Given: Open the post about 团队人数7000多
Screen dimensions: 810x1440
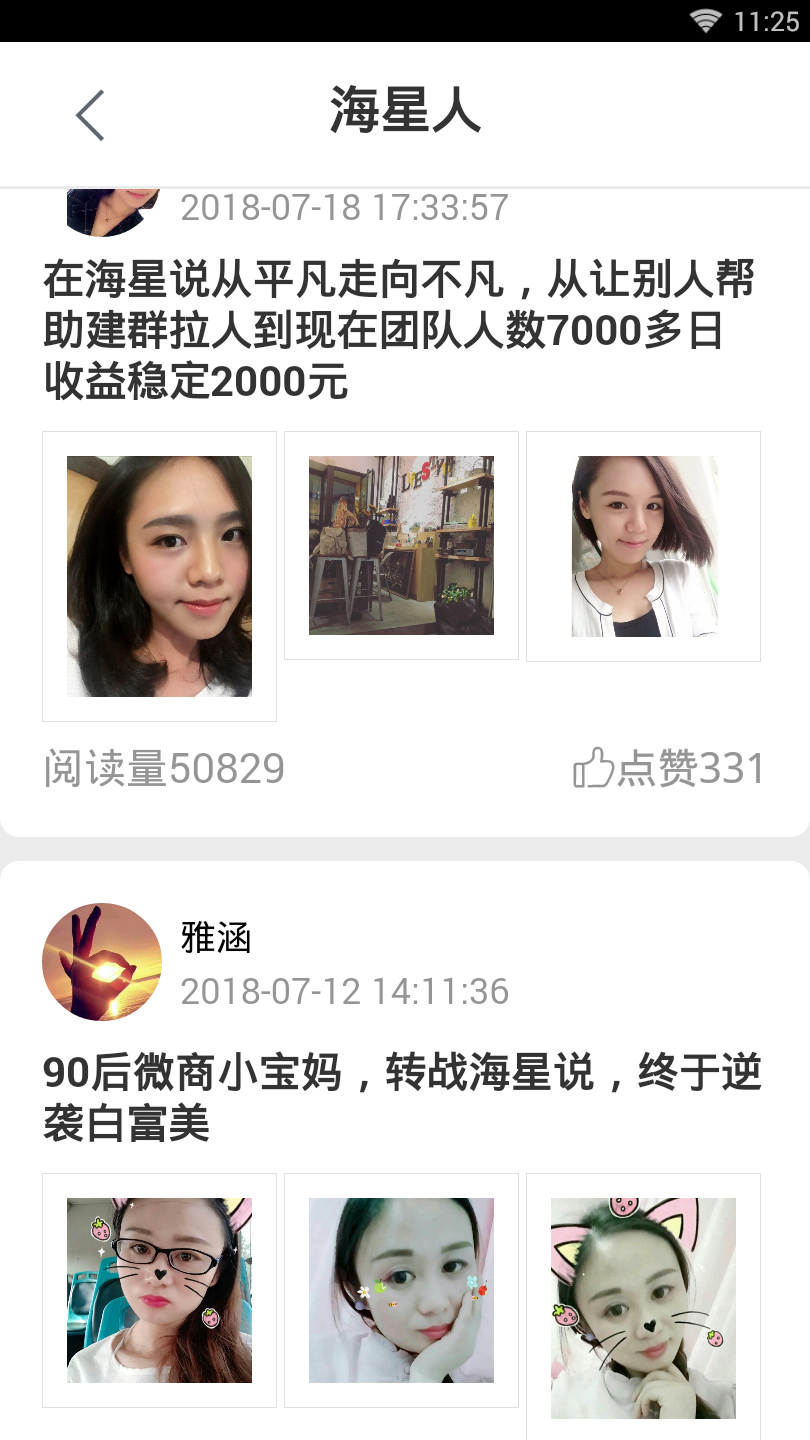Looking at the screenshot, I should (x=398, y=330).
